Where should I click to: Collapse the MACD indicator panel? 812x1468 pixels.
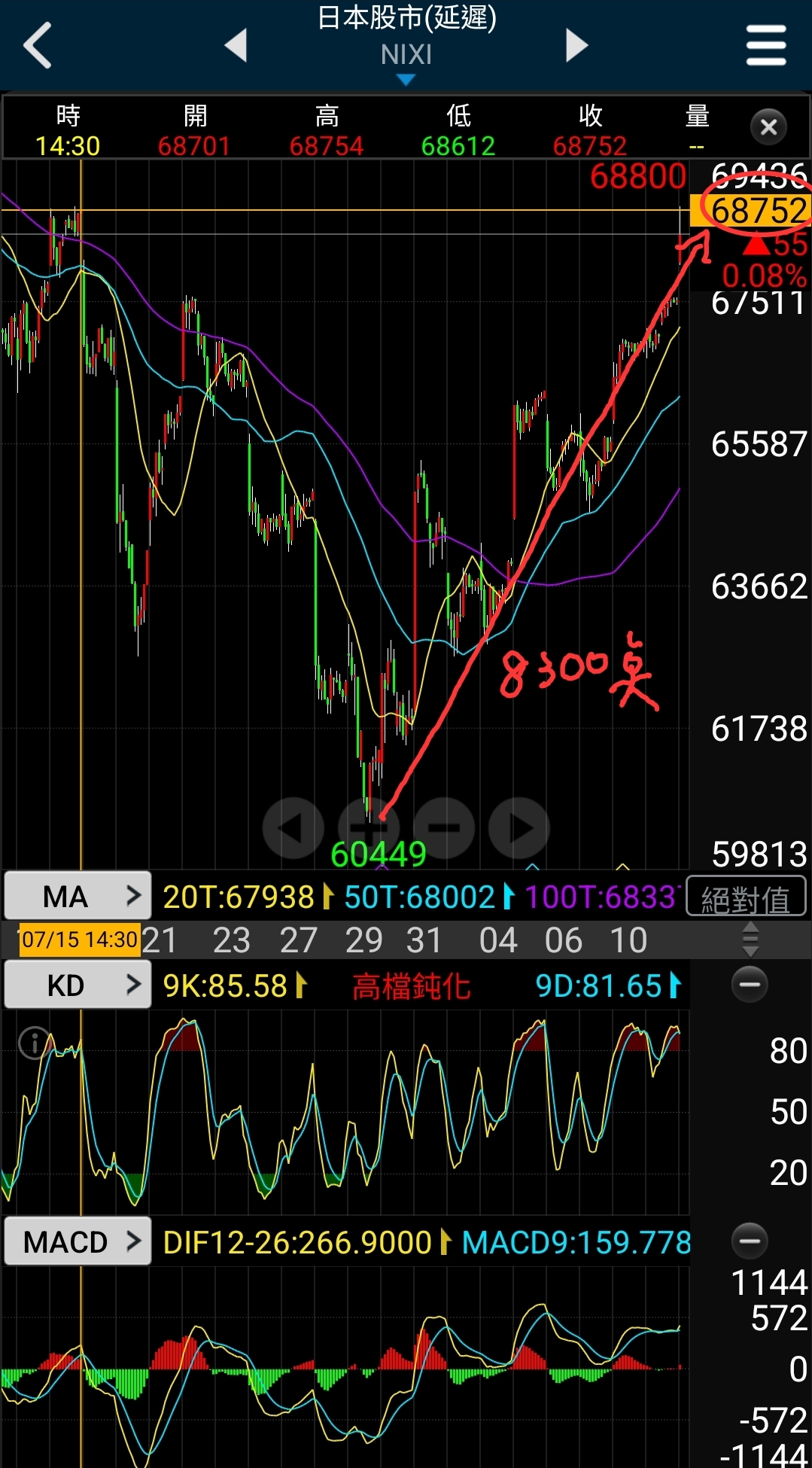[750, 1241]
